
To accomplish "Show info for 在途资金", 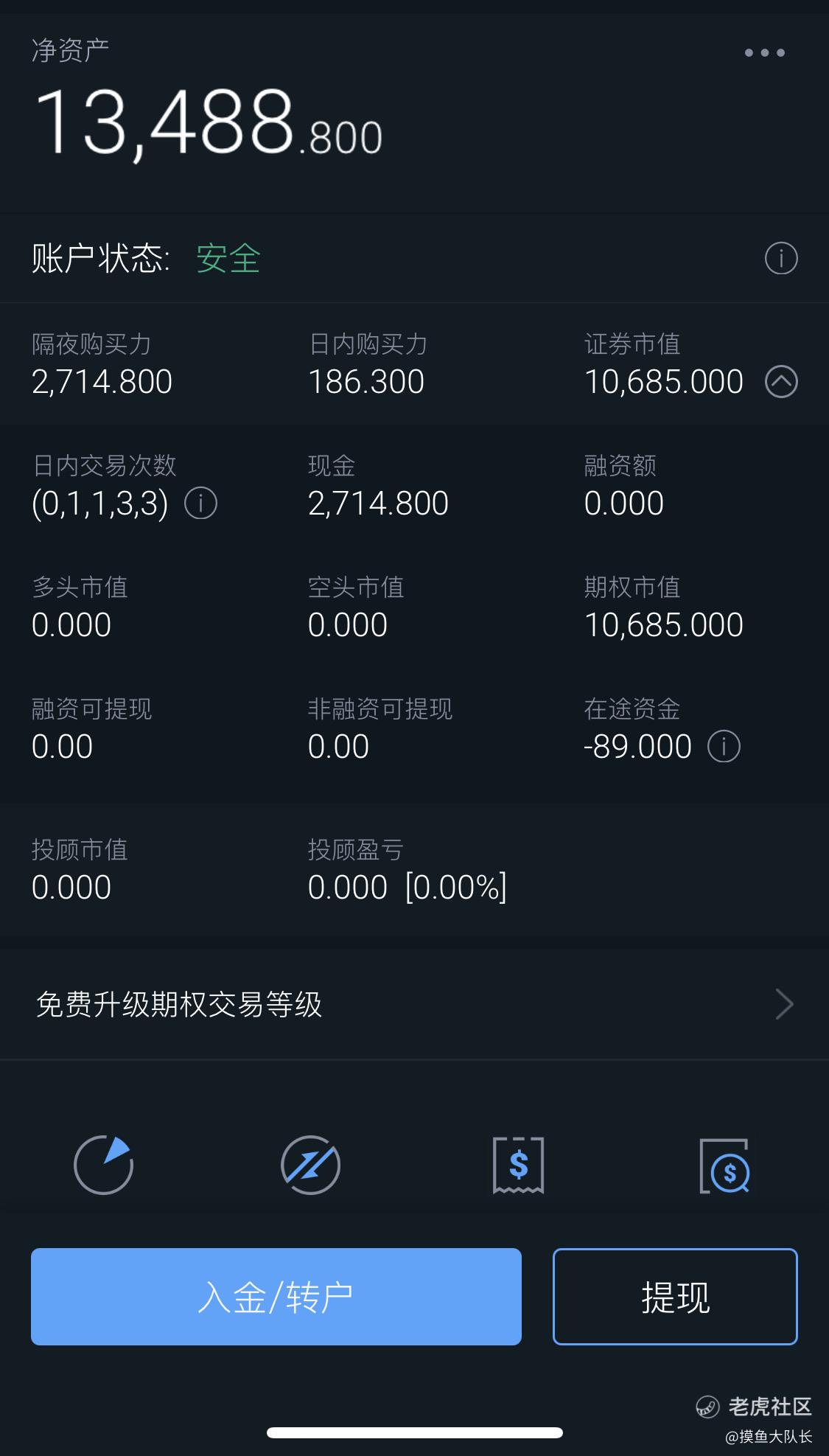I will 724,746.
